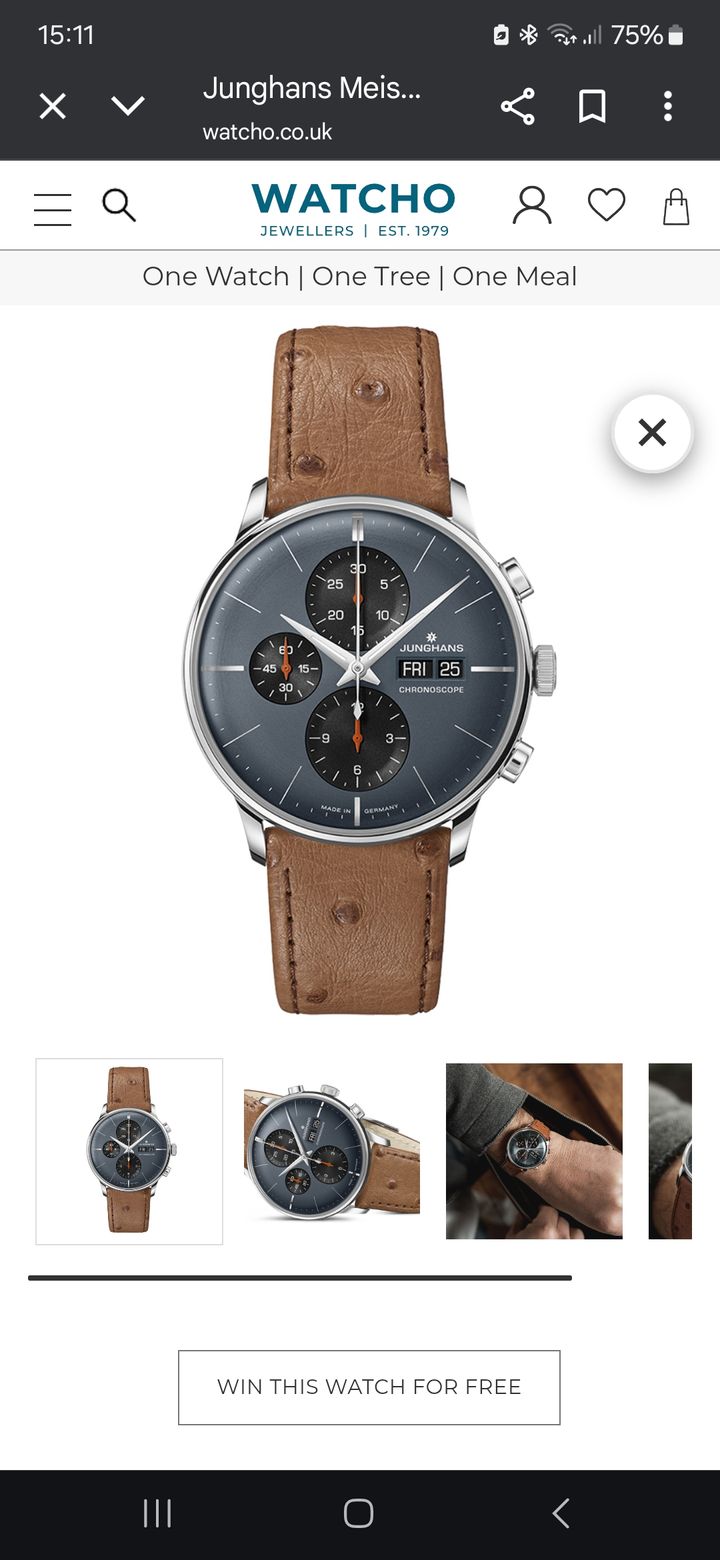Viewport: 720px width, 1560px height.
Task: Bookmark this watcho.co.uk page
Action: (x=592, y=106)
